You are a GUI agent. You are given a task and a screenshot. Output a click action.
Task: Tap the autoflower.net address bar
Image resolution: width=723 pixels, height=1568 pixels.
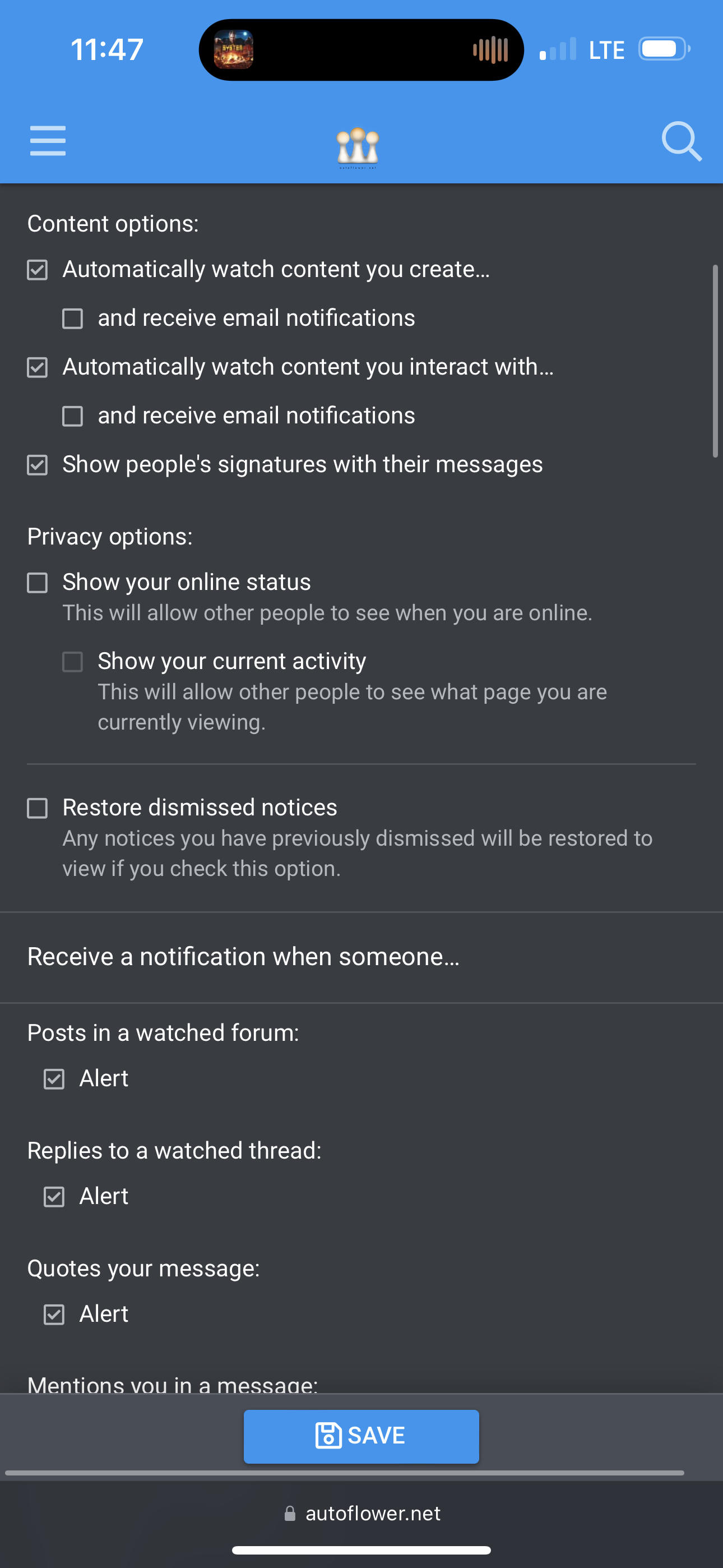[x=361, y=1513]
